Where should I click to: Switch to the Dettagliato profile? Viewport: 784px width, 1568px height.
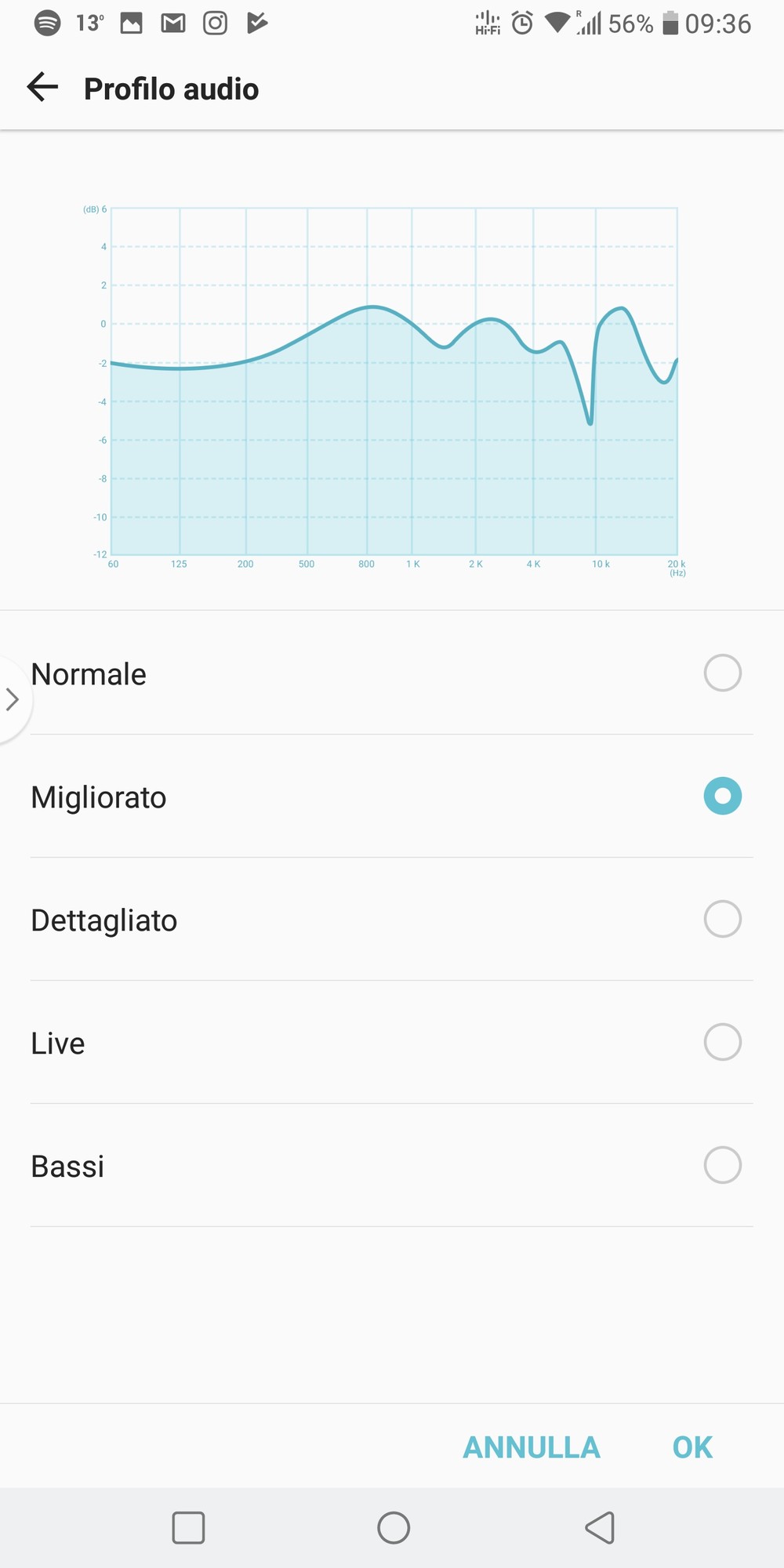[x=392, y=920]
